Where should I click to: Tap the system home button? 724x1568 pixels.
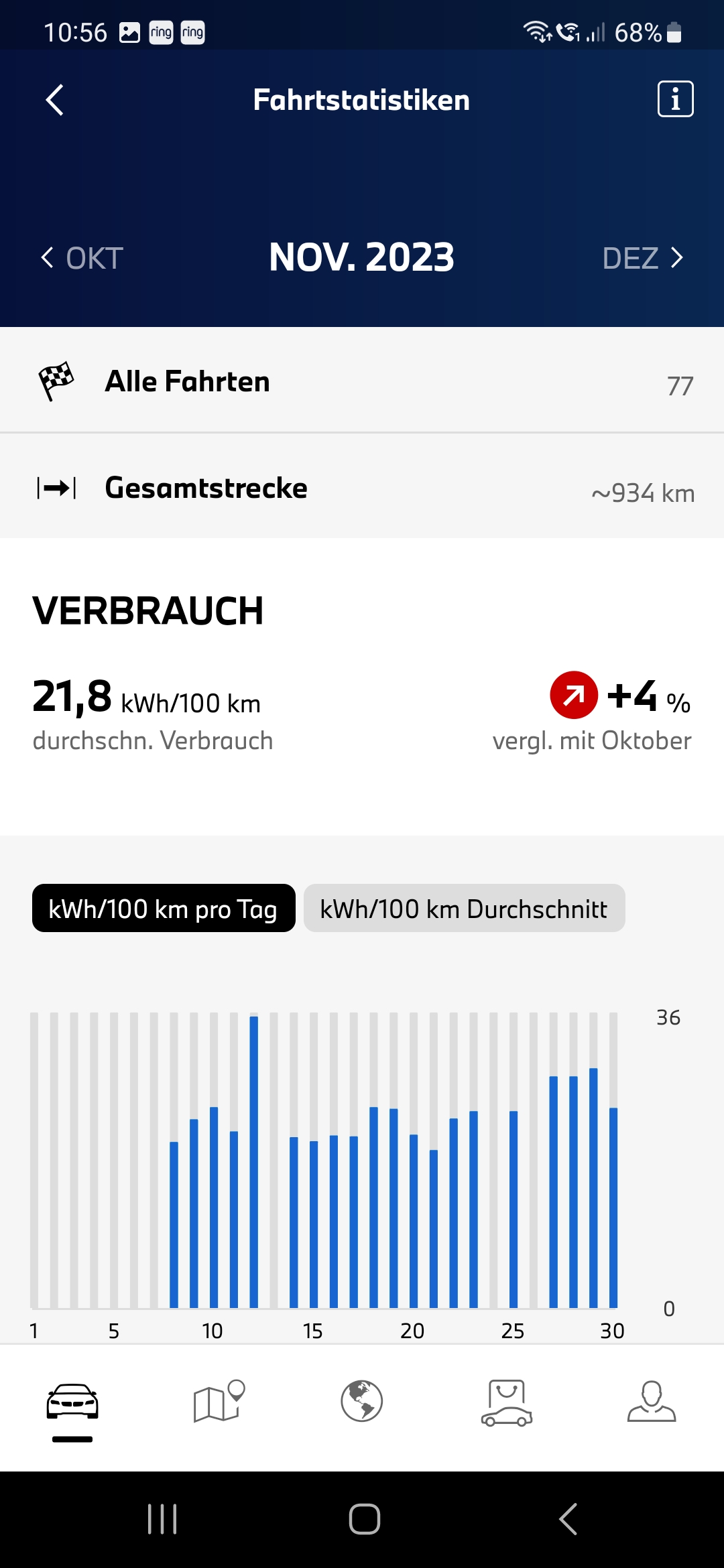coord(364,1519)
